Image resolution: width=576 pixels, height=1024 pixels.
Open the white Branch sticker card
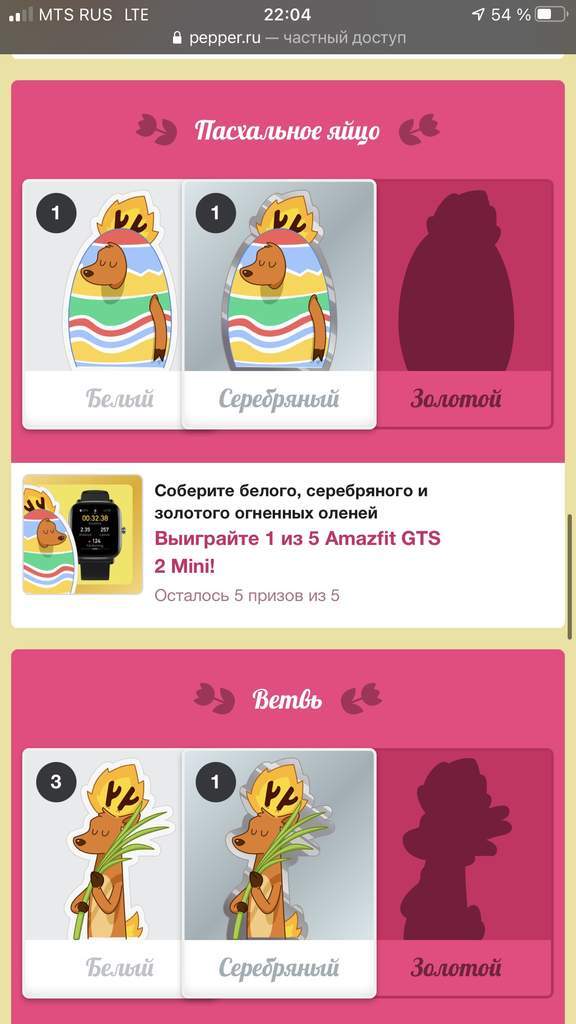[103, 873]
